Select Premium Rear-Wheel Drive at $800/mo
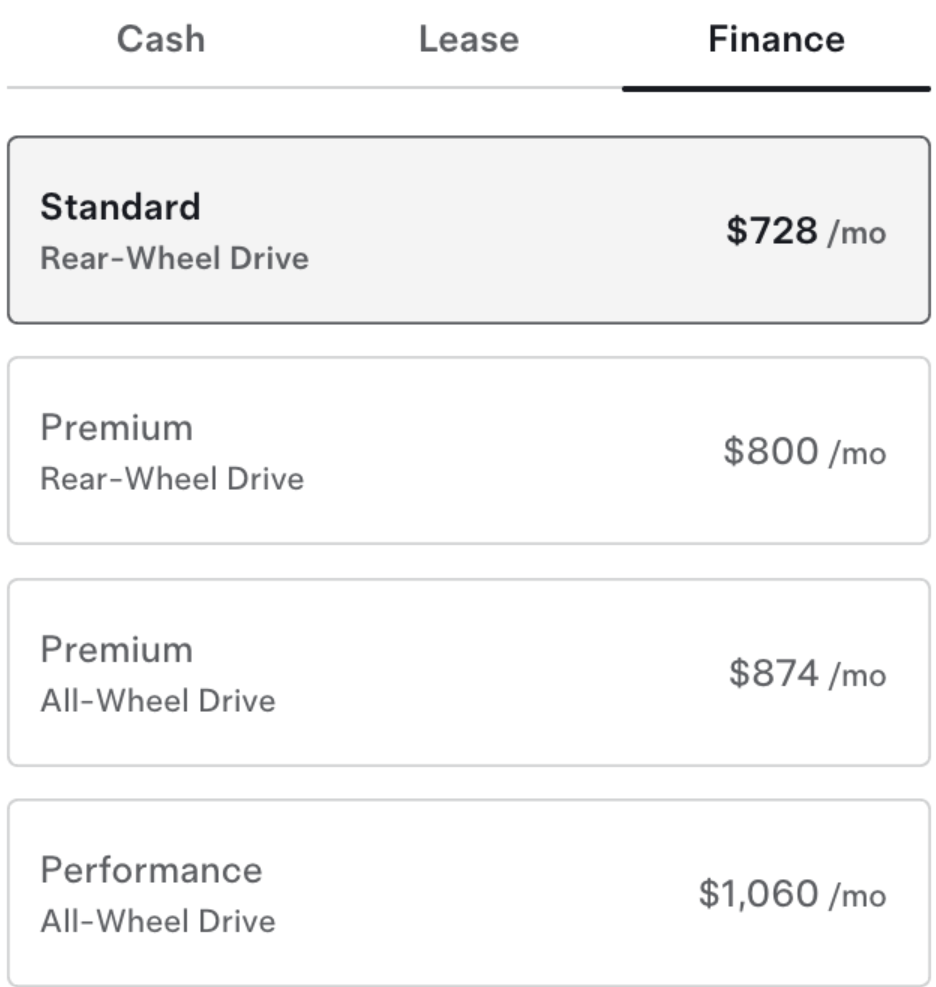Screen dimensions: 936x987 (x=468, y=451)
